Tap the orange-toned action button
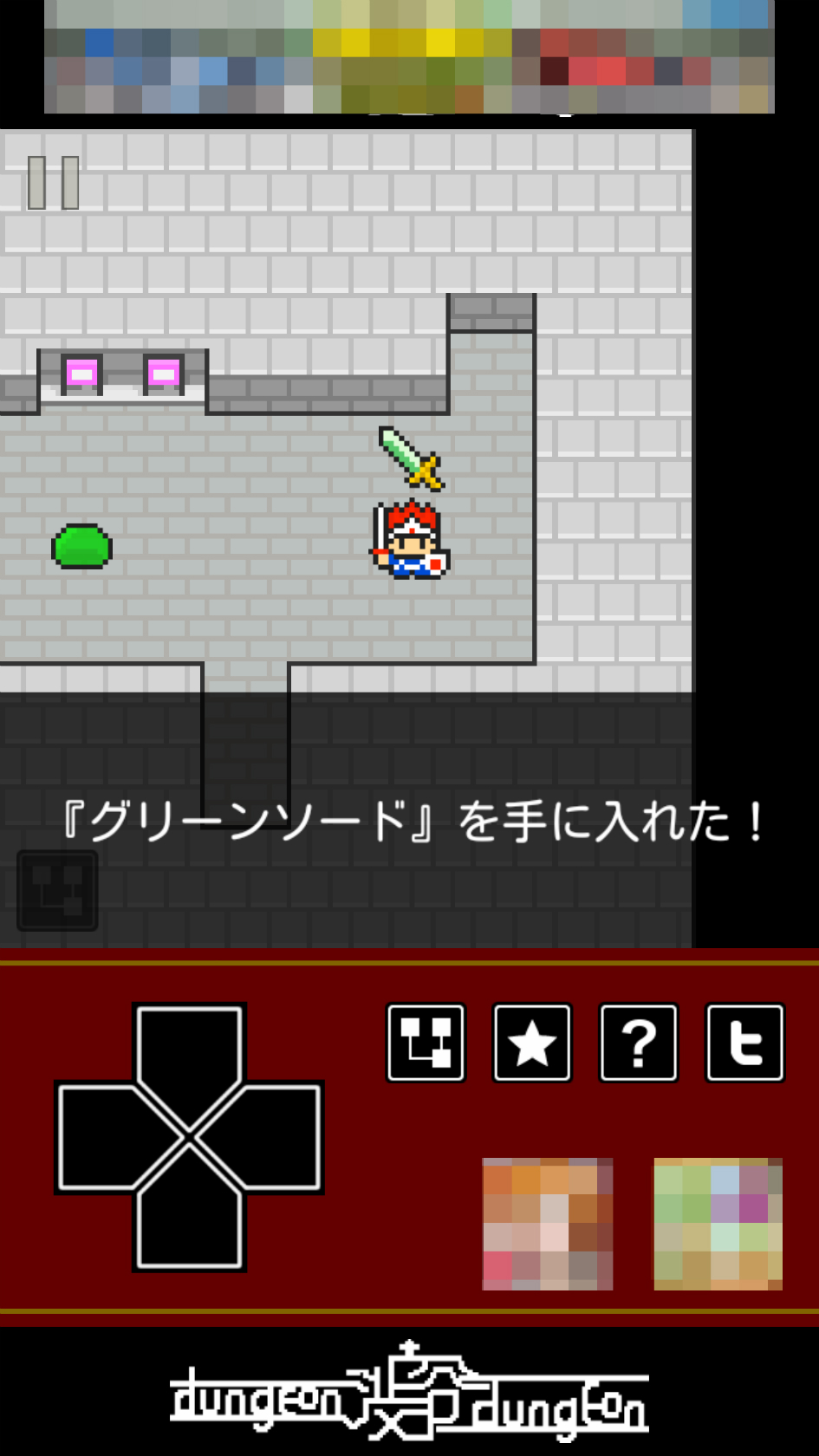 point(548,1224)
